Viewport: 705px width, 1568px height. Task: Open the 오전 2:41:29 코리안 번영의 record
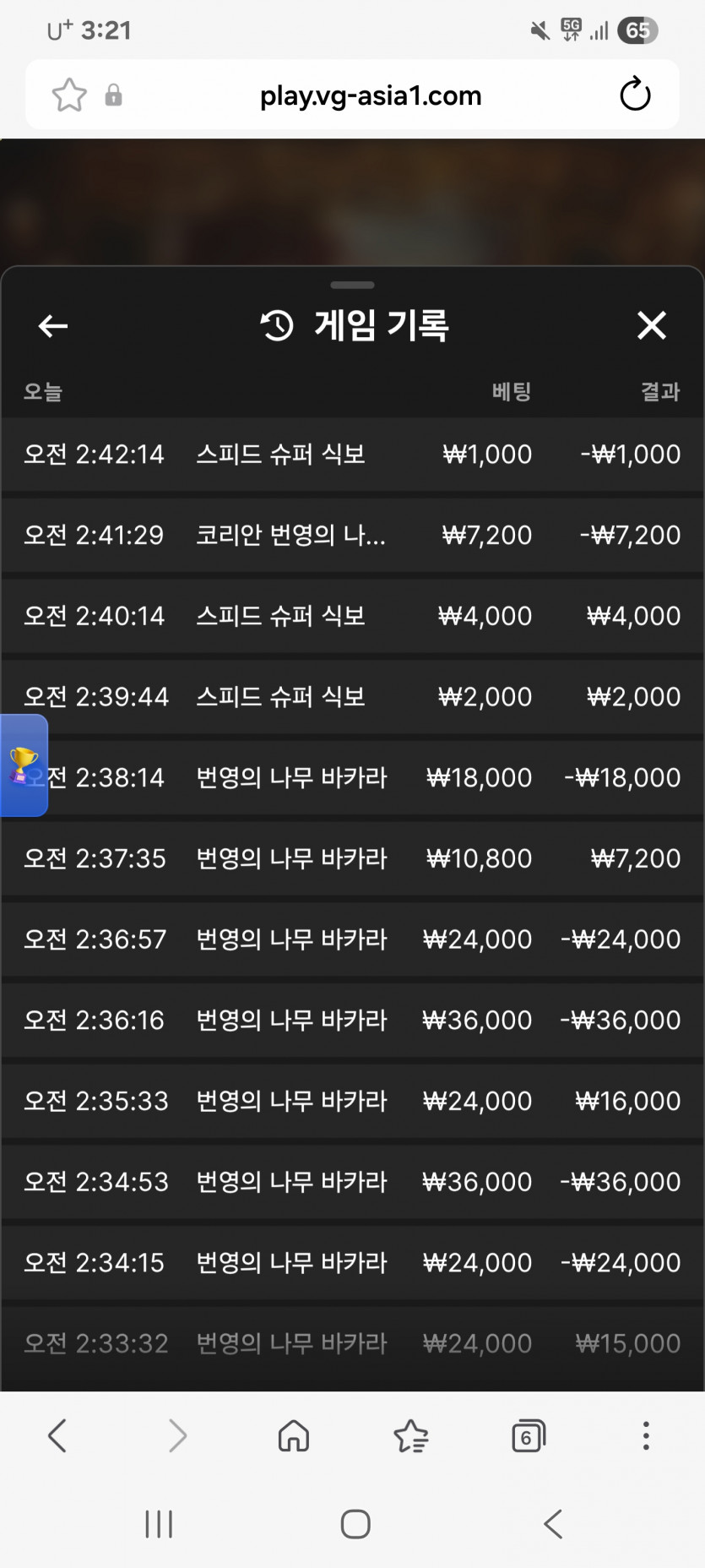[352, 536]
